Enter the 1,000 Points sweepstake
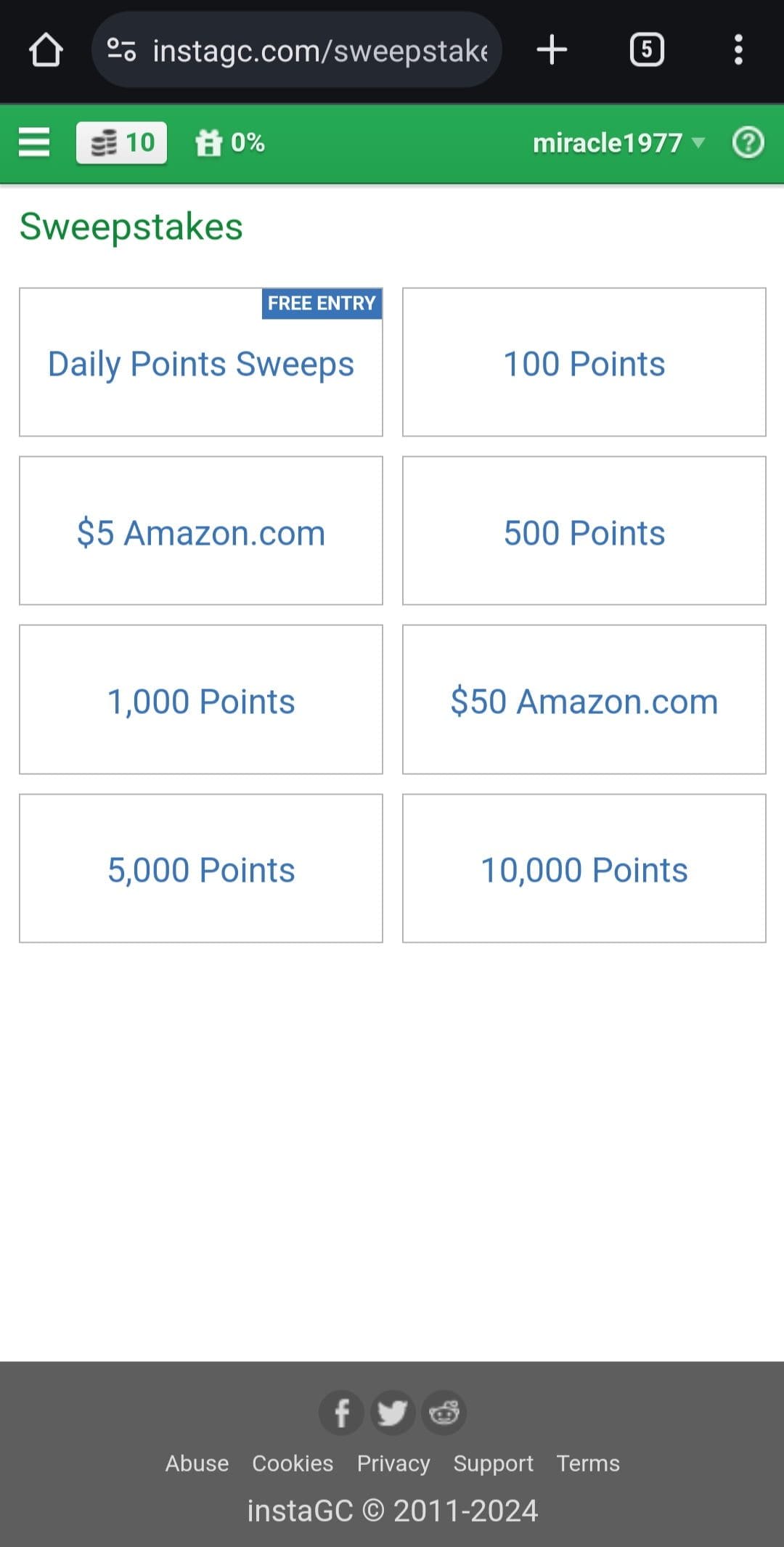Viewport: 784px width, 1547px height. [x=201, y=699]
